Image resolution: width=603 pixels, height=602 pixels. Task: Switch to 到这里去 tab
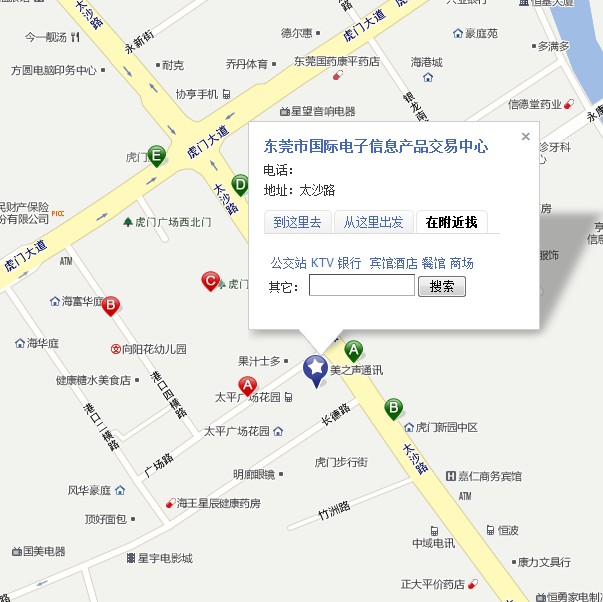point(297,222)
